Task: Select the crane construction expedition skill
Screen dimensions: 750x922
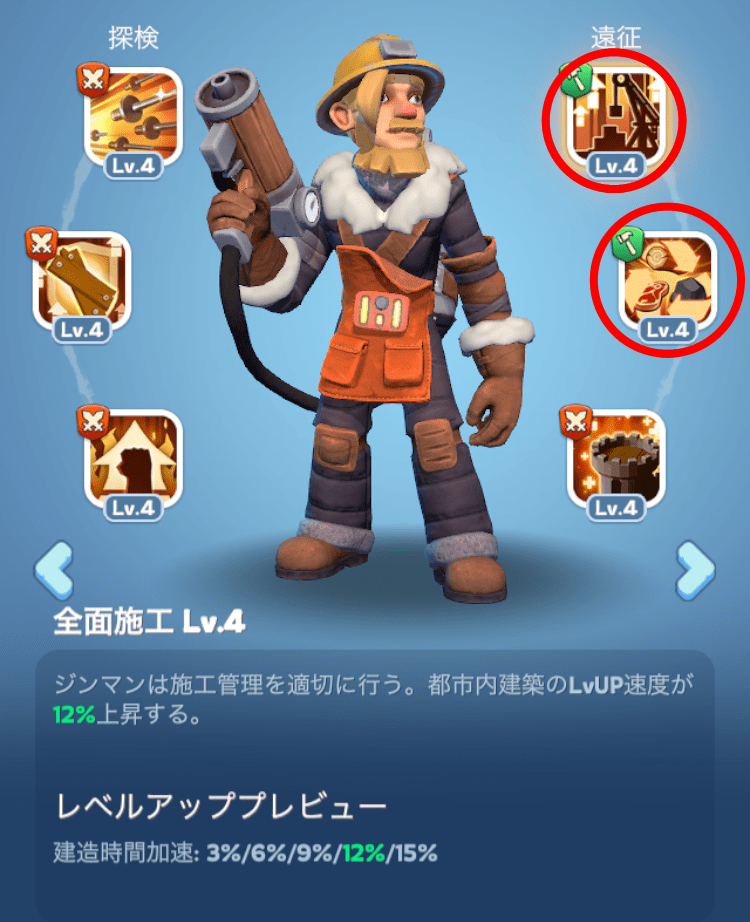Action: 614,118
